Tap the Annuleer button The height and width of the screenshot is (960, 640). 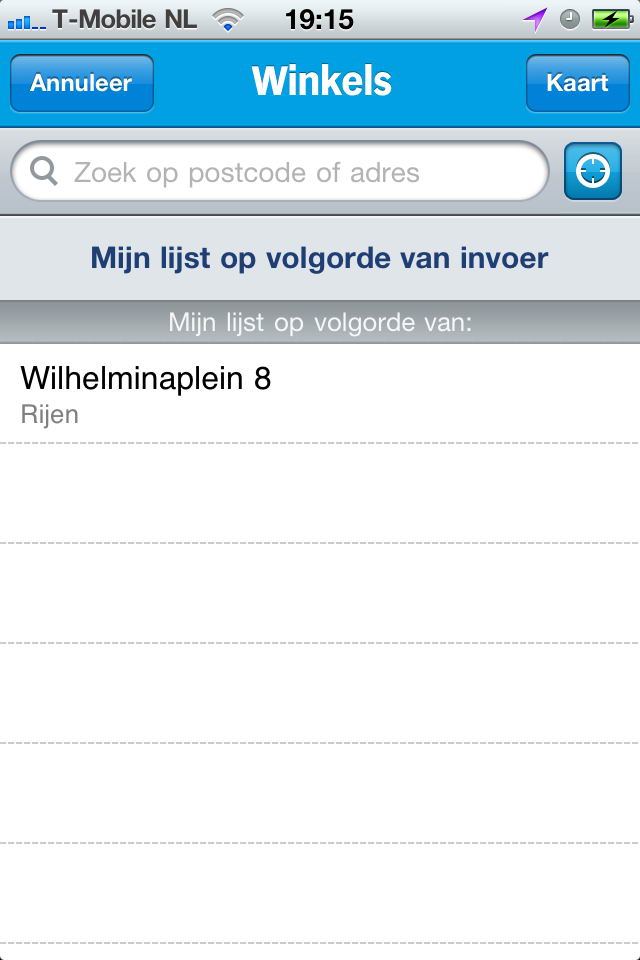coord(81,83)
